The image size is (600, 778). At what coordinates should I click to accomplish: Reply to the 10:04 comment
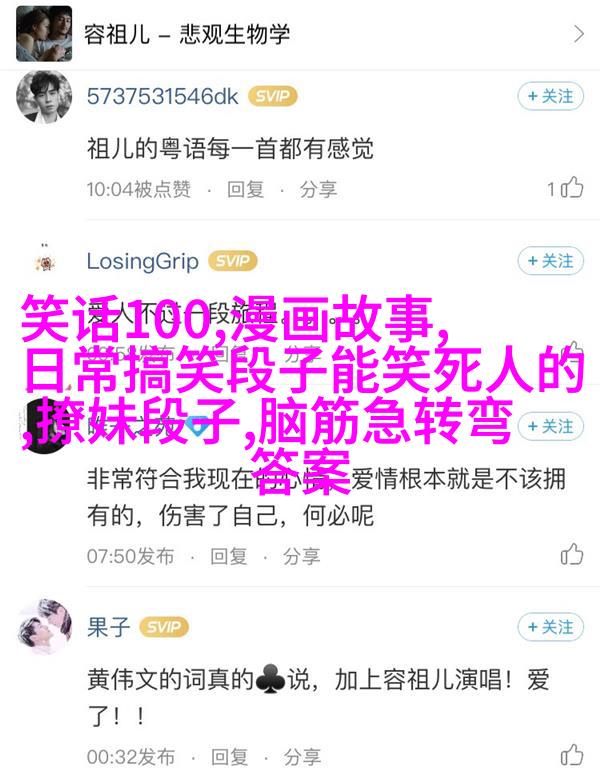pos(245,188)
